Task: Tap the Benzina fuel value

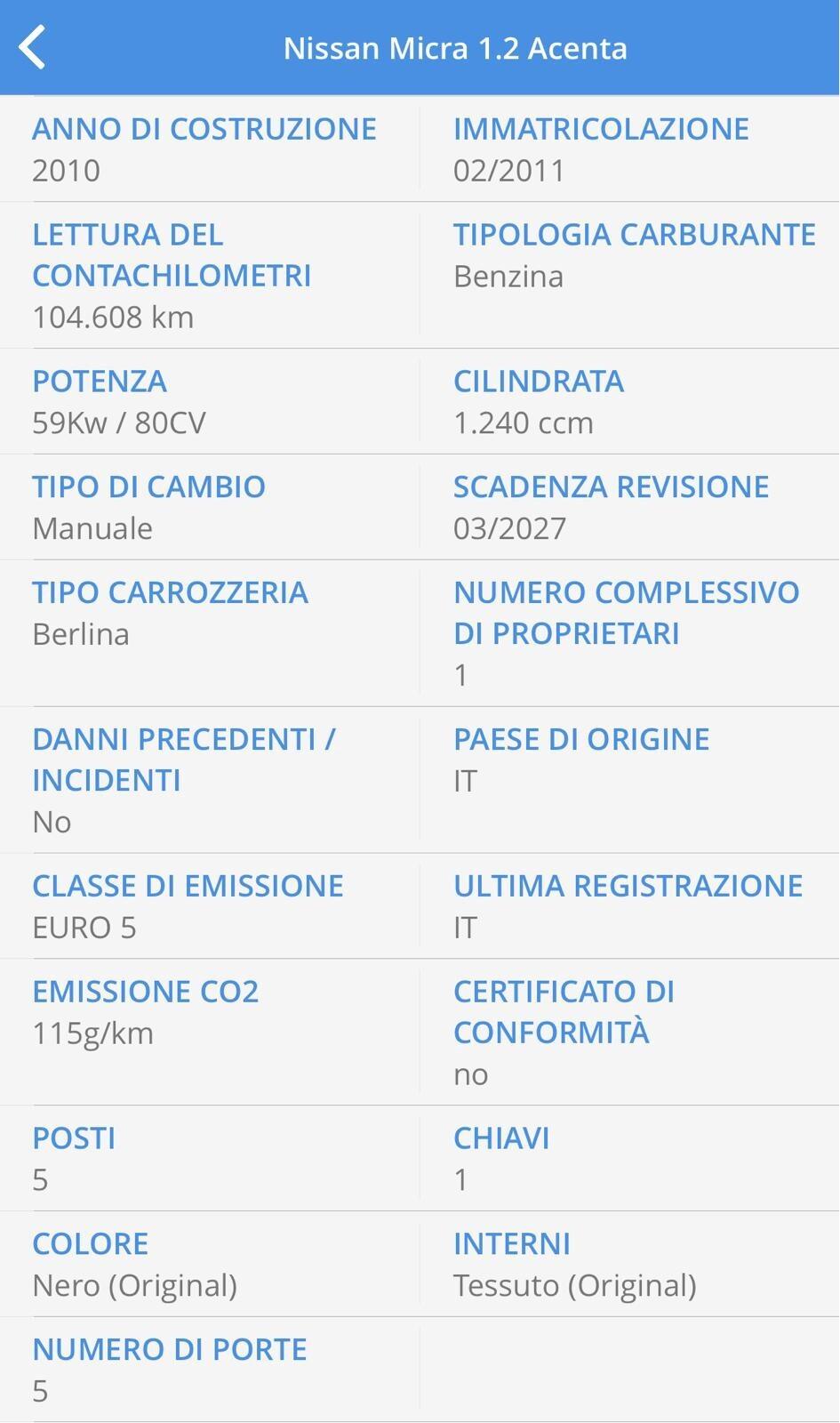Action: coord(508,276)
